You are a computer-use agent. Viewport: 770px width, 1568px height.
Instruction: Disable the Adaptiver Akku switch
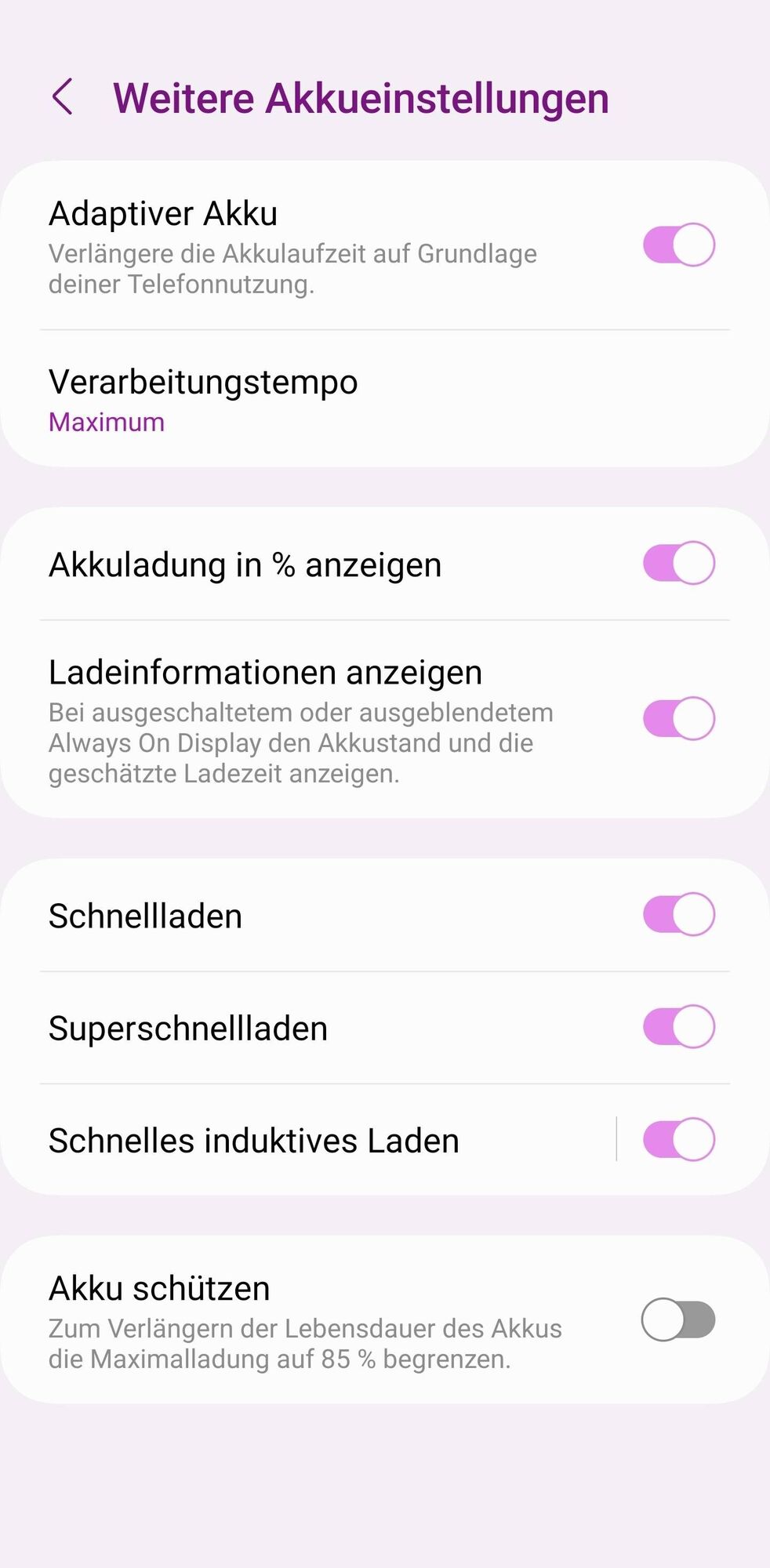tap(677, 244)
